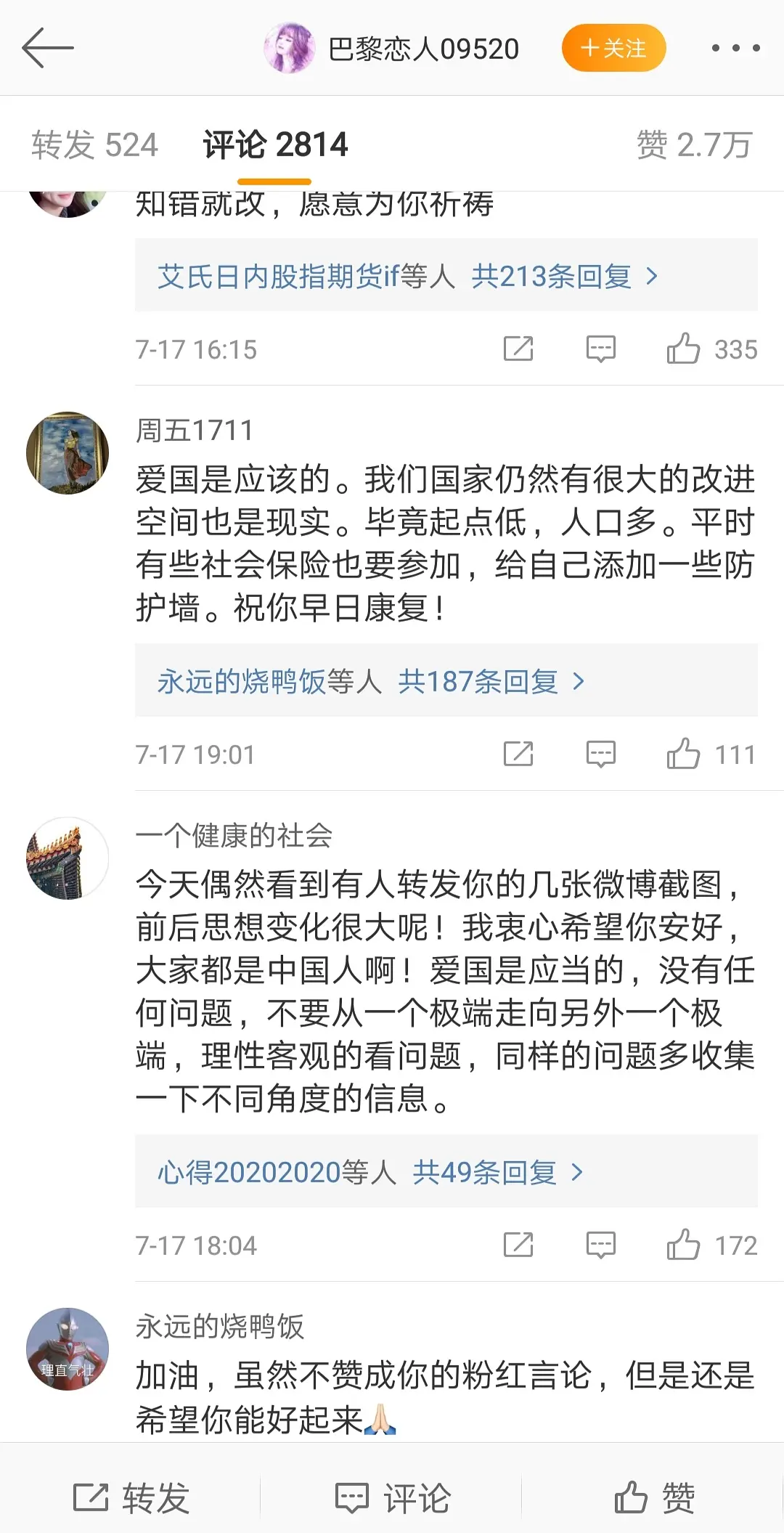View 一个健康的社会's profile avatar
Viewport: 784px width, 1533px height.
[x=68, y=858]
